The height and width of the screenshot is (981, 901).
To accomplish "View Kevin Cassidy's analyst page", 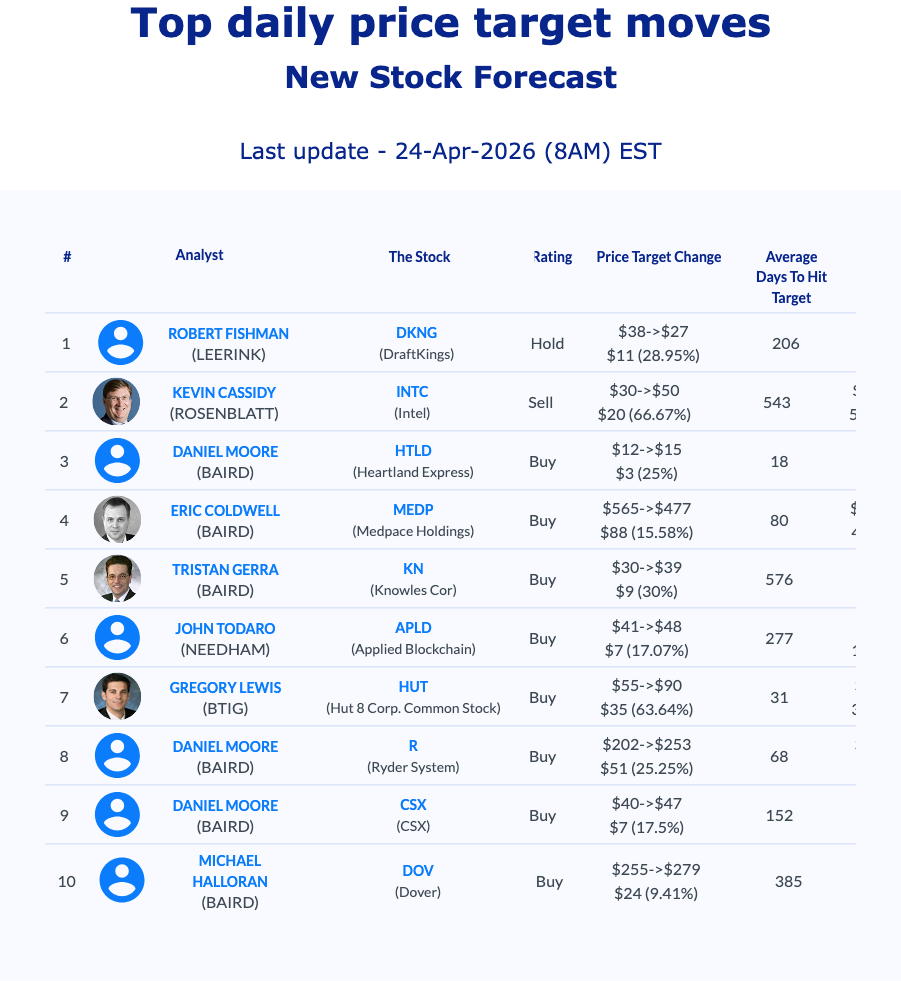I will (x=224, y=393).
